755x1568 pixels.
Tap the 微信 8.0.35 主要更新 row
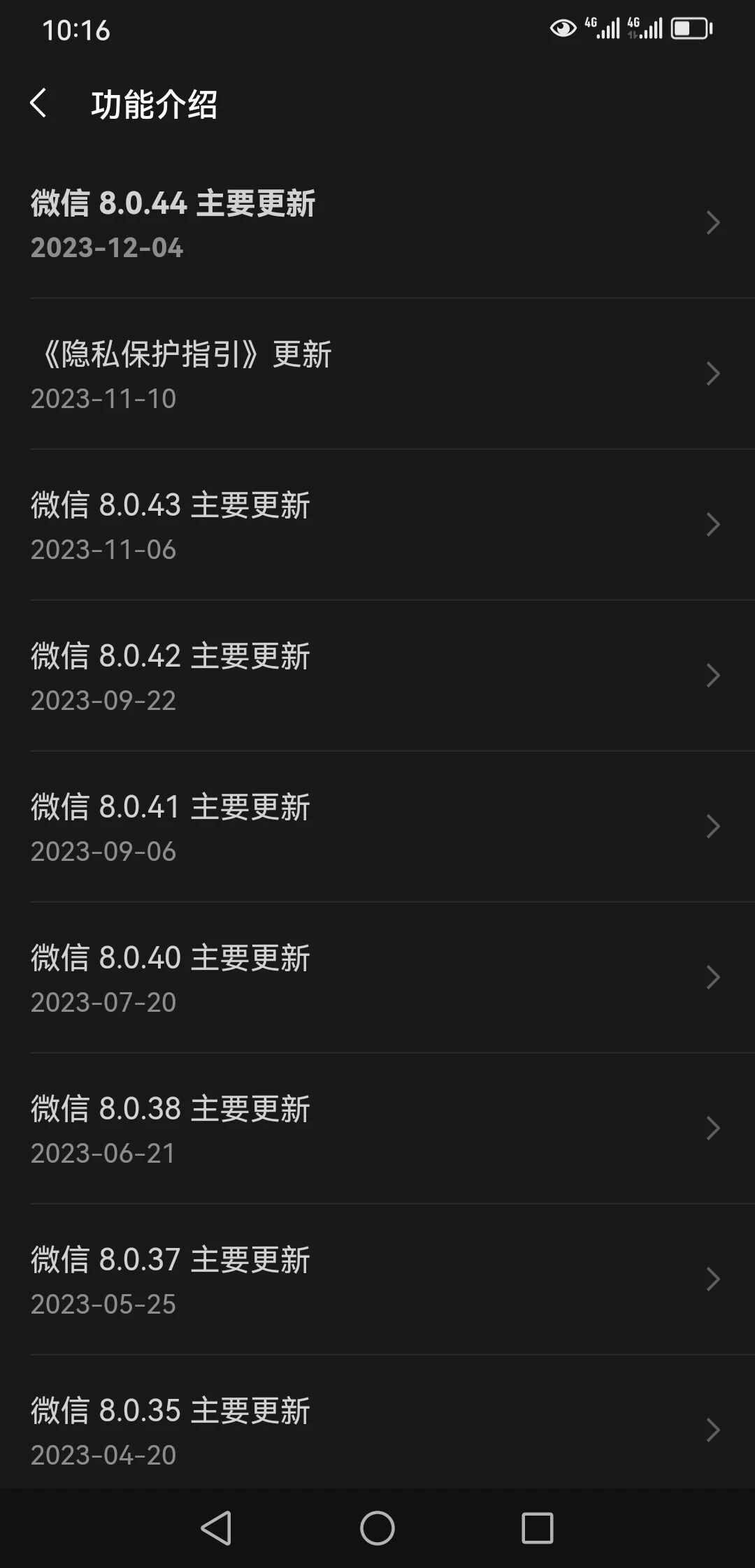click(377, 1429)
